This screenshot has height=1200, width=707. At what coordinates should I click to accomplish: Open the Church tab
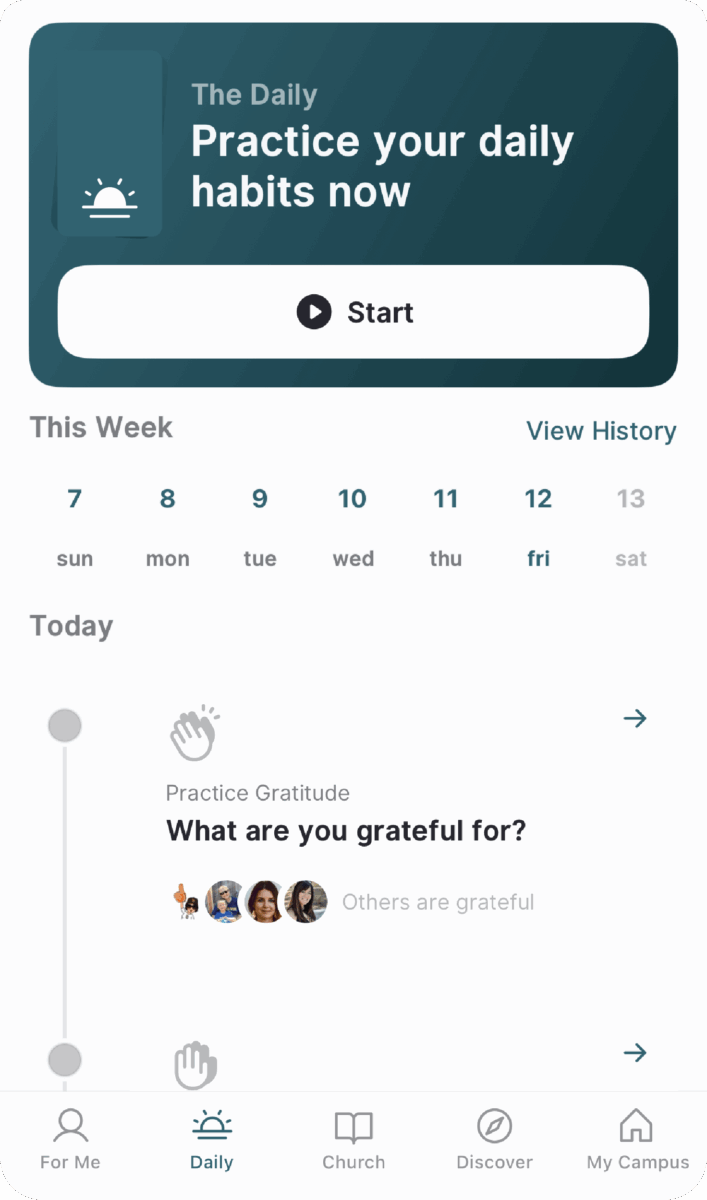tap(353, 1140)
